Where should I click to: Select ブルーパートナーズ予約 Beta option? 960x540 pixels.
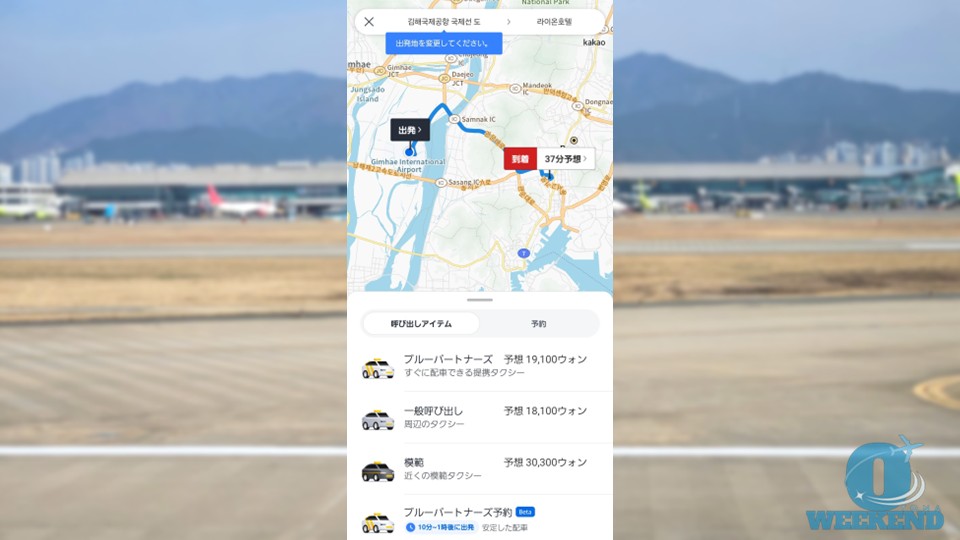click(480, 519)
